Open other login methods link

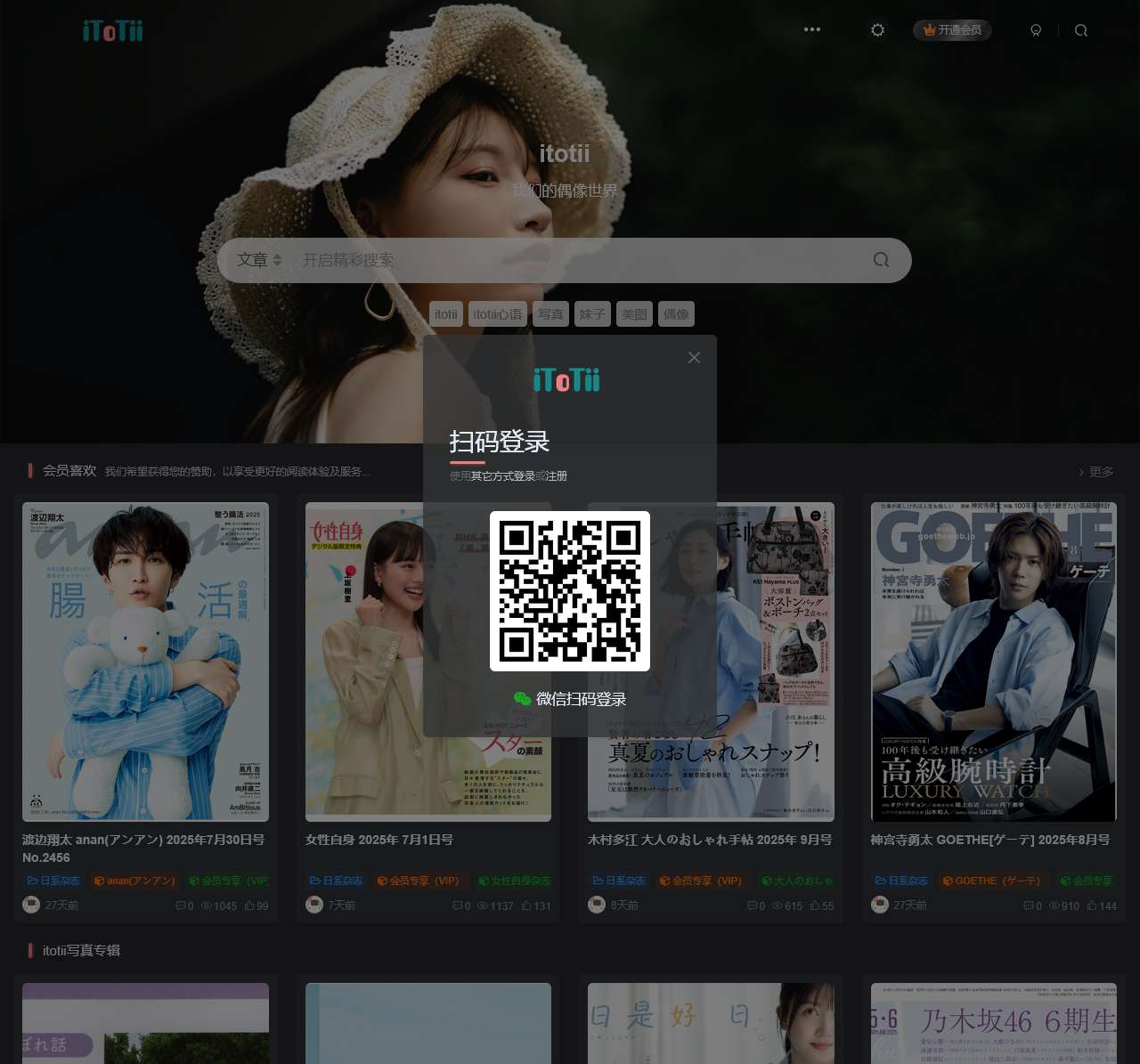tap(502, 476)
